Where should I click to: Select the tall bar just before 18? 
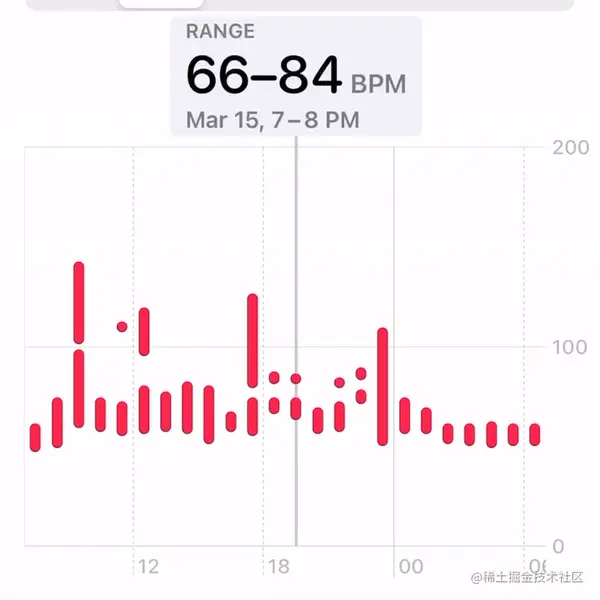click(253, 340)
